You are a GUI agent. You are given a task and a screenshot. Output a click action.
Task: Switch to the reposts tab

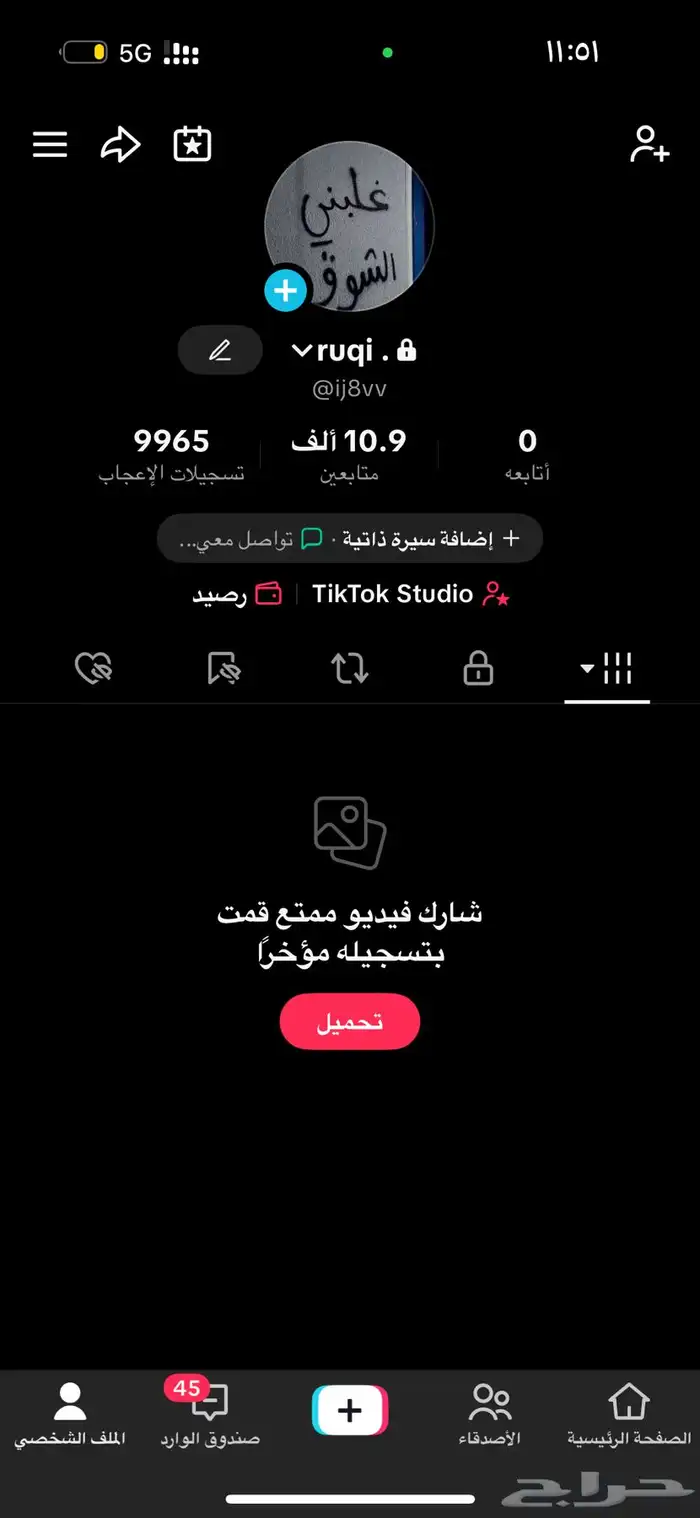(x=350, y=669)
